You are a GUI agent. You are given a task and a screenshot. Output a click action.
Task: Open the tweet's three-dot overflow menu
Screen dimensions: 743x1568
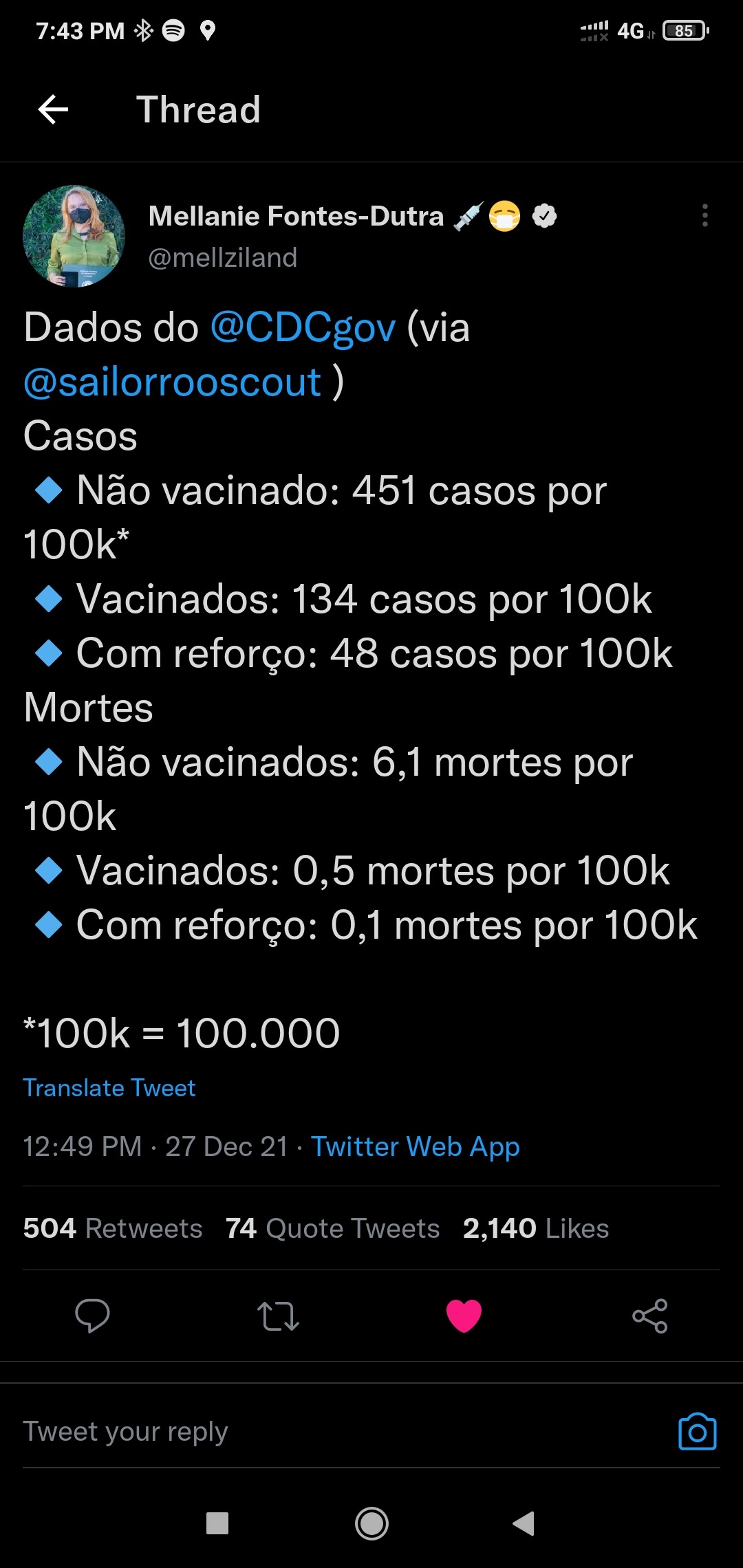[x=704, y=215]
